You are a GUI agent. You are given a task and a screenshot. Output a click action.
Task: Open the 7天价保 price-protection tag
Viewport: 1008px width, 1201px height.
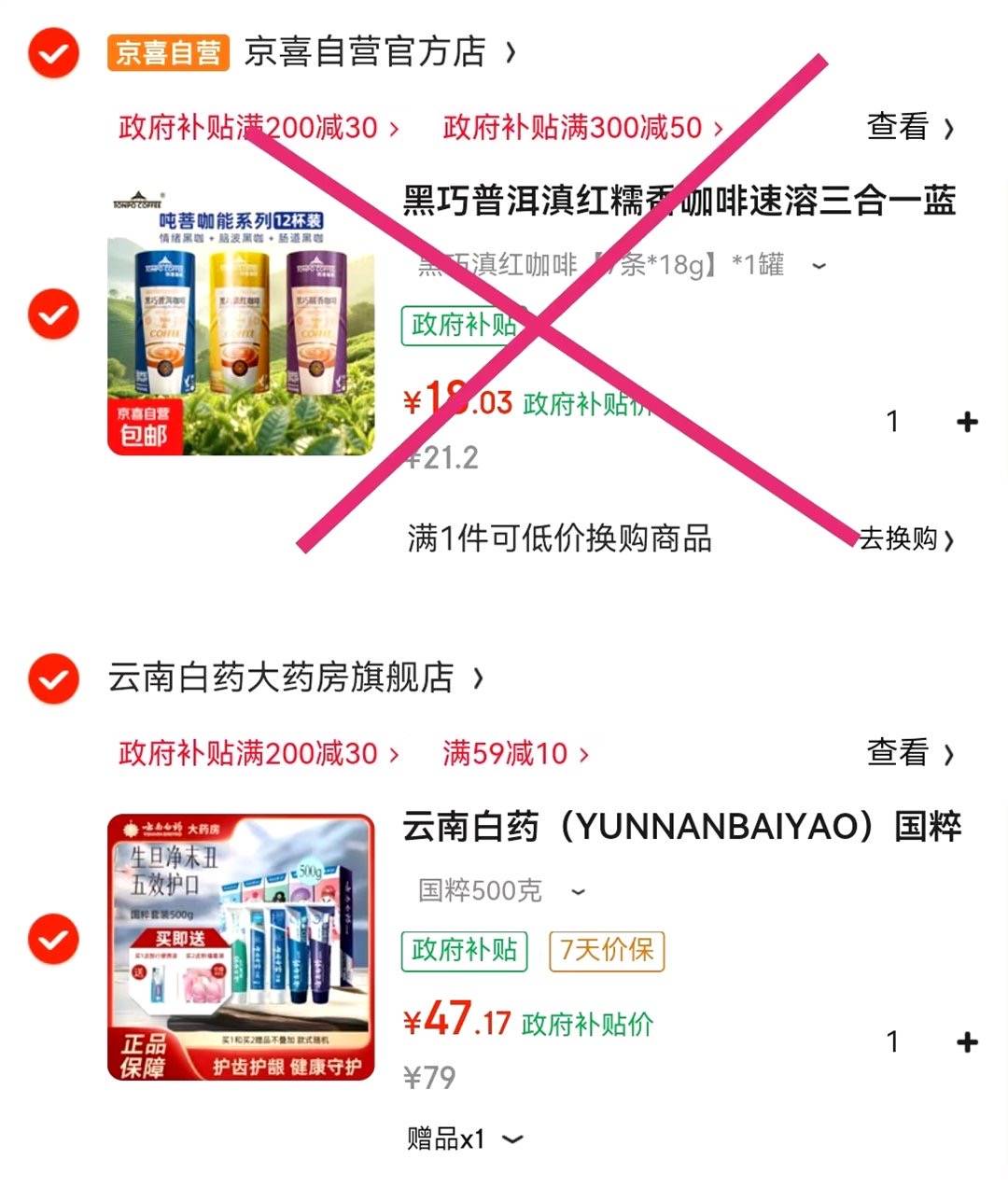[x=607, y=950]
